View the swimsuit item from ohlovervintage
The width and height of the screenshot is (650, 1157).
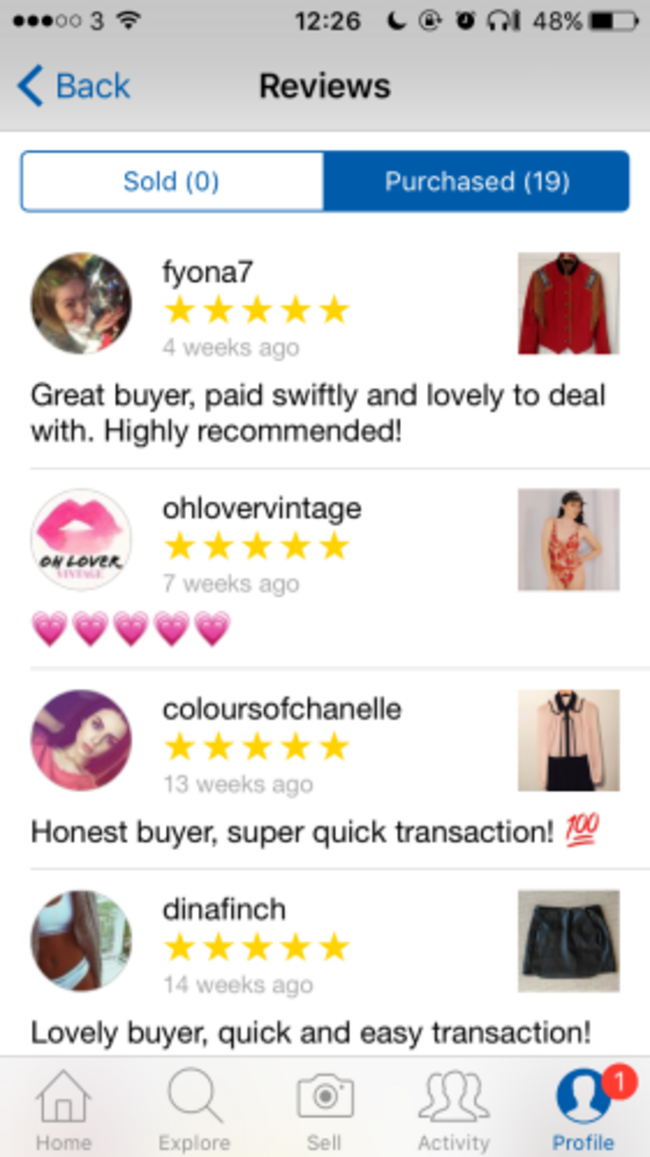(x=568, y=540)
